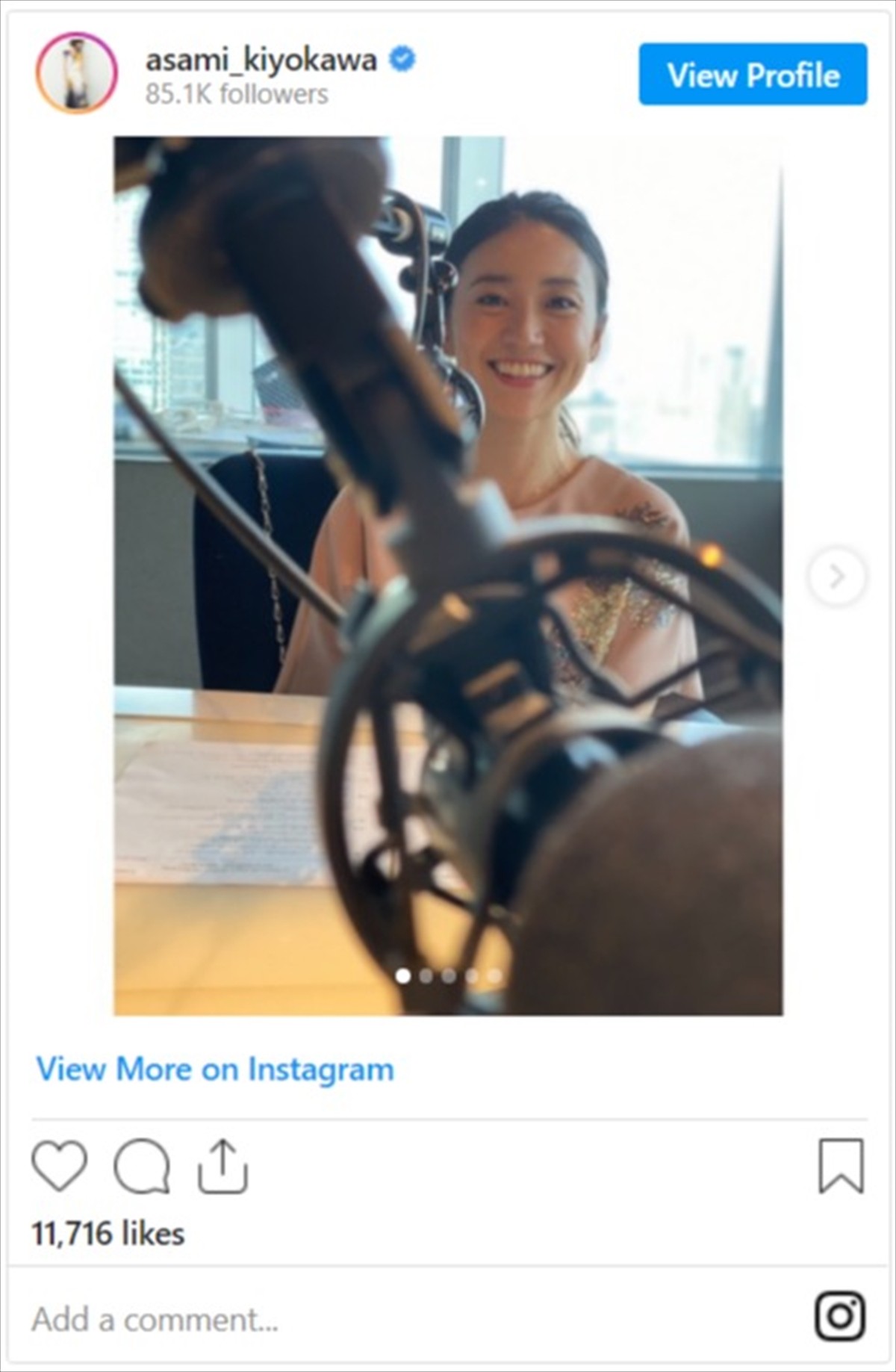Tap the View Profile button
Image resolution: width=896 pixels, height=1372 pixels.
[753, 74]
